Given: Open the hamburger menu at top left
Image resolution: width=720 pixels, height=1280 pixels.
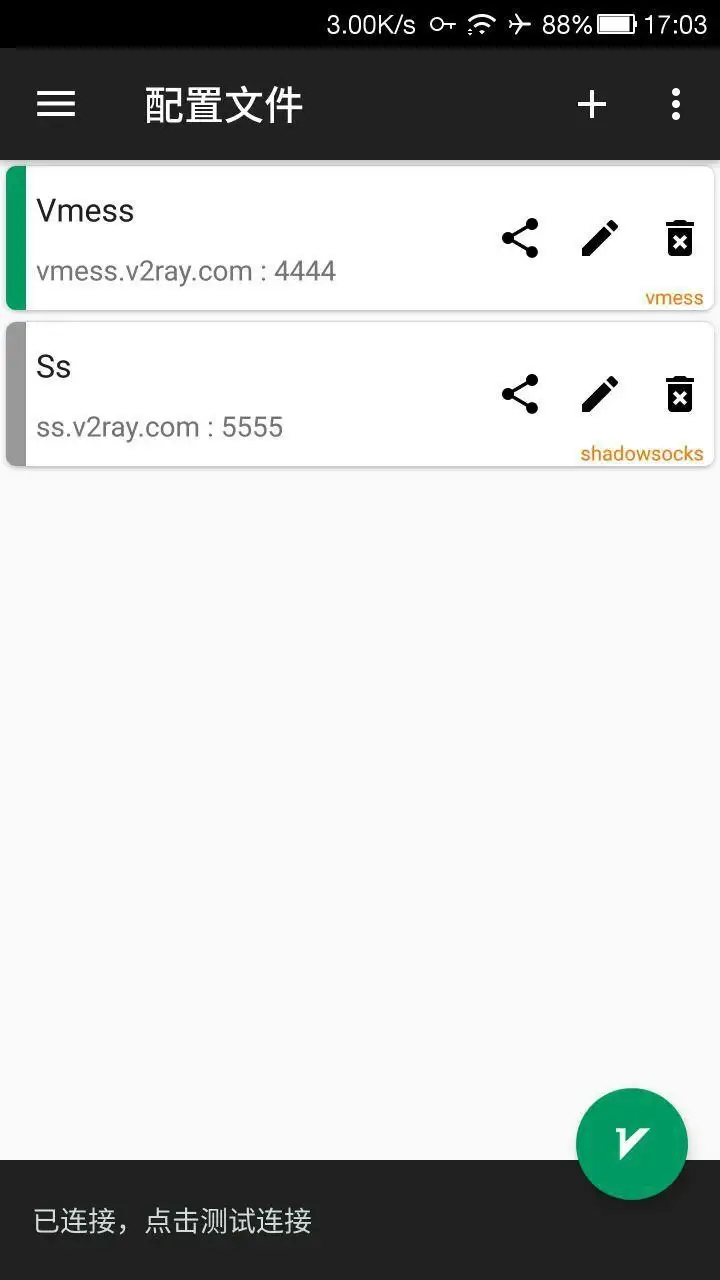Looking at the screenshot, I should (x=56, y=104).
